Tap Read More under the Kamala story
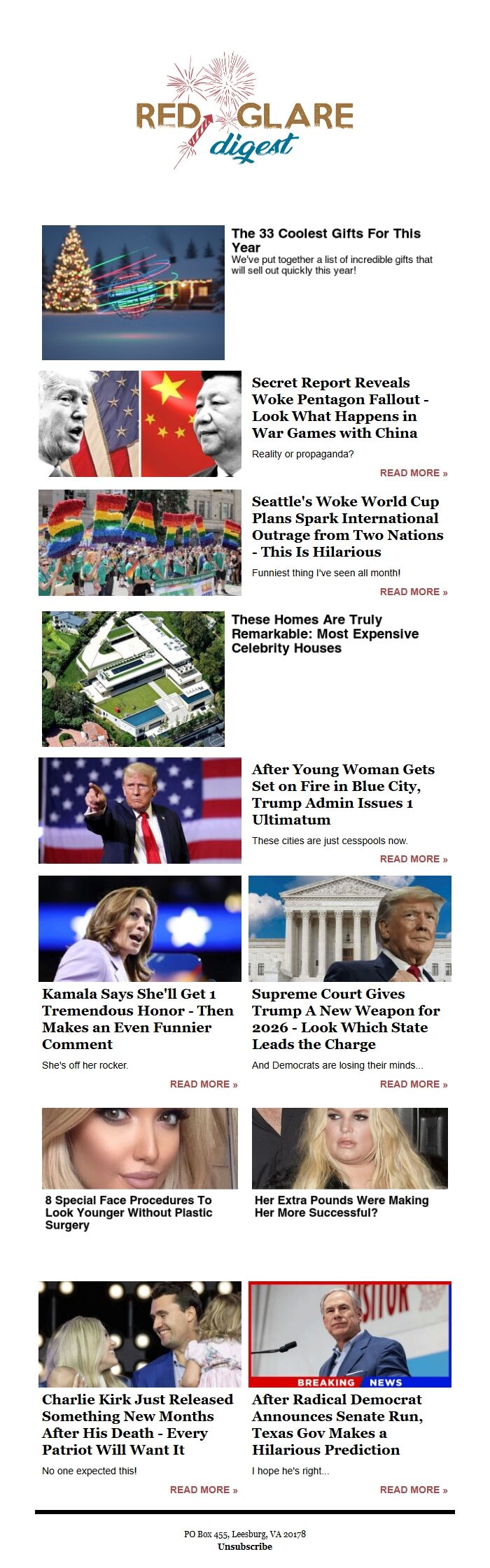Screen dimensions: 490x1568 pos(203,1084)
